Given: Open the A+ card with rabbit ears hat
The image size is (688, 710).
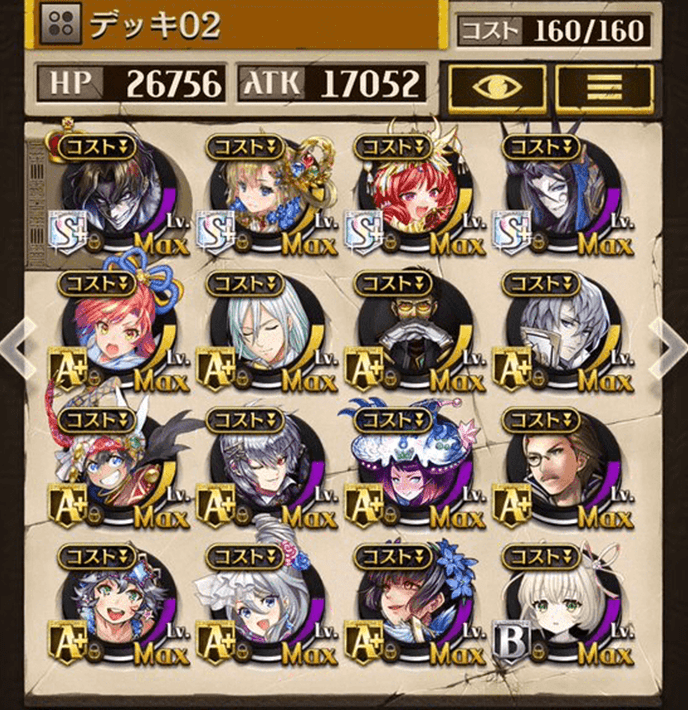Looking at the screenshot, I should point(110,469).
